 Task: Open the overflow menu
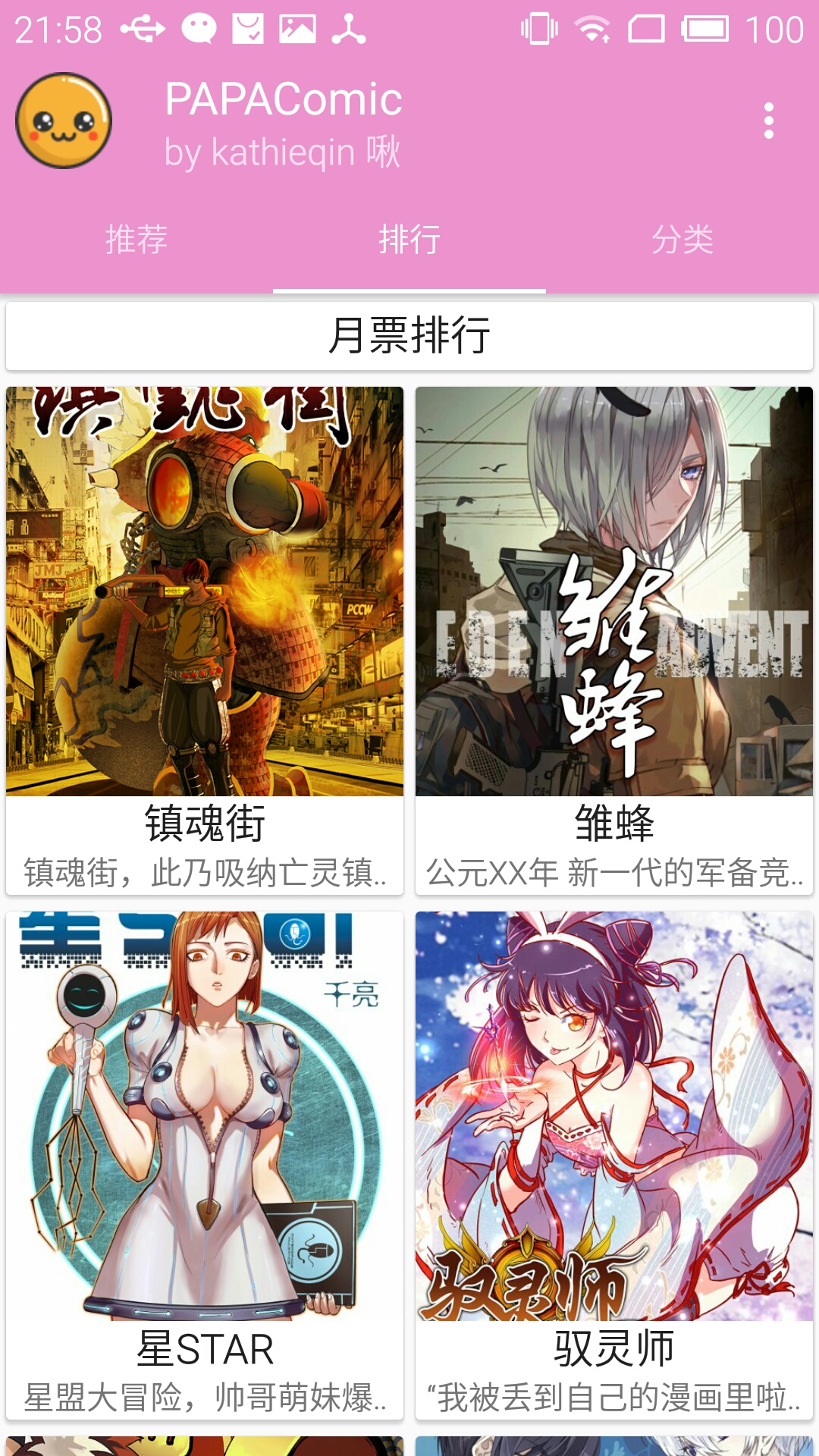pyautogui.click(x=768, y=121)
